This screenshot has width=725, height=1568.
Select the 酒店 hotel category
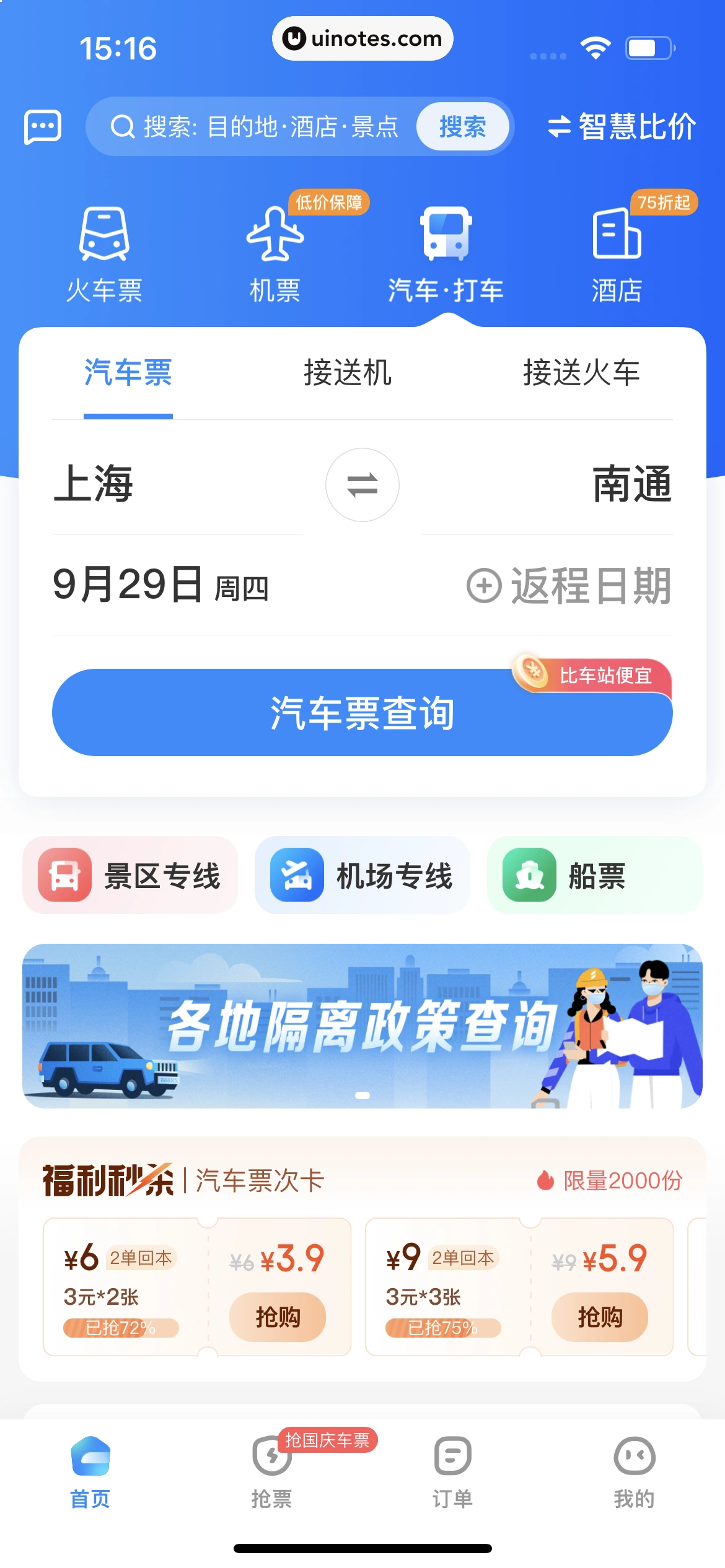click(x=617, y=255)
